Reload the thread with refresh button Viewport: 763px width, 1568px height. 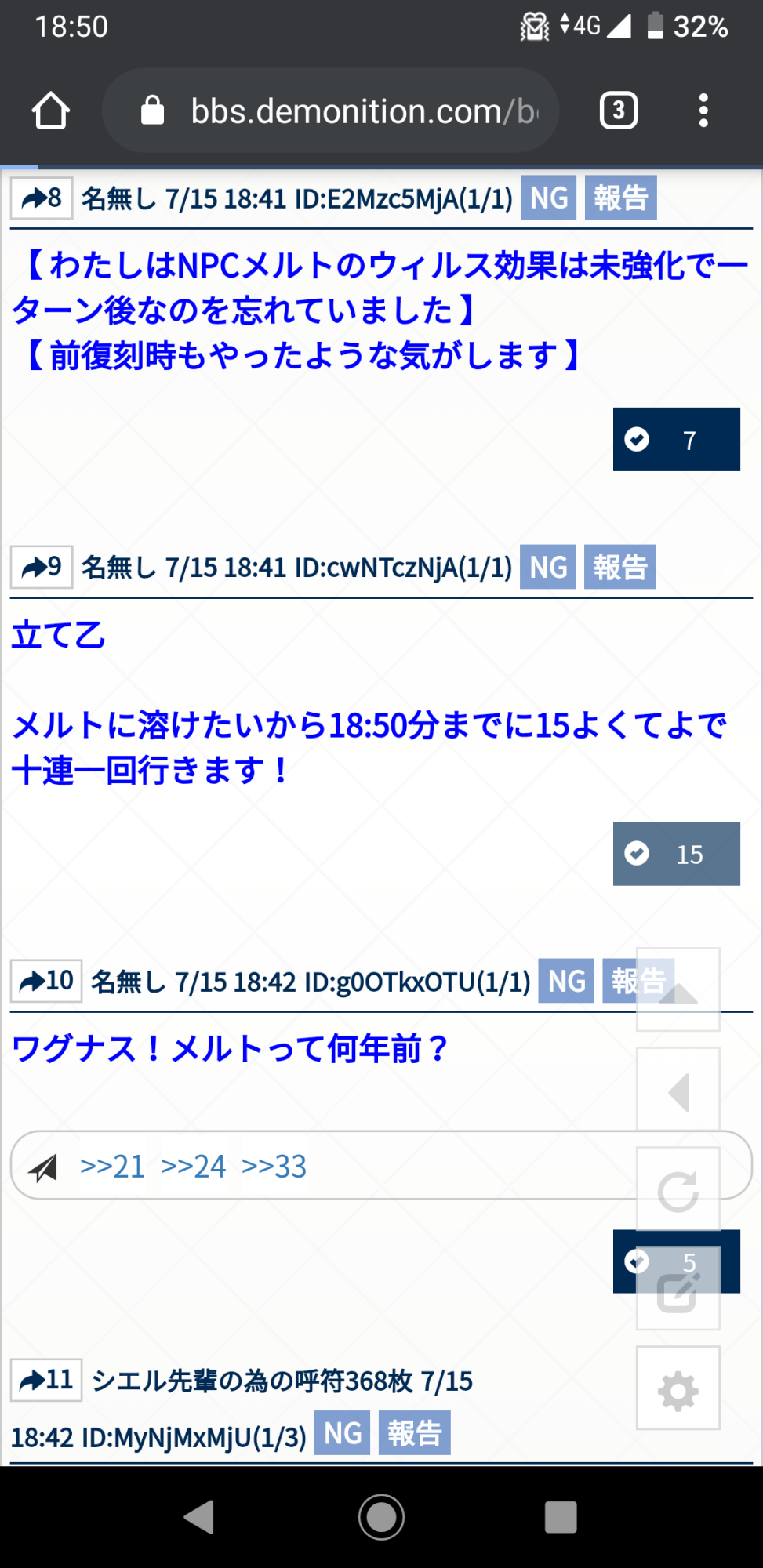tap(678, 1191)
